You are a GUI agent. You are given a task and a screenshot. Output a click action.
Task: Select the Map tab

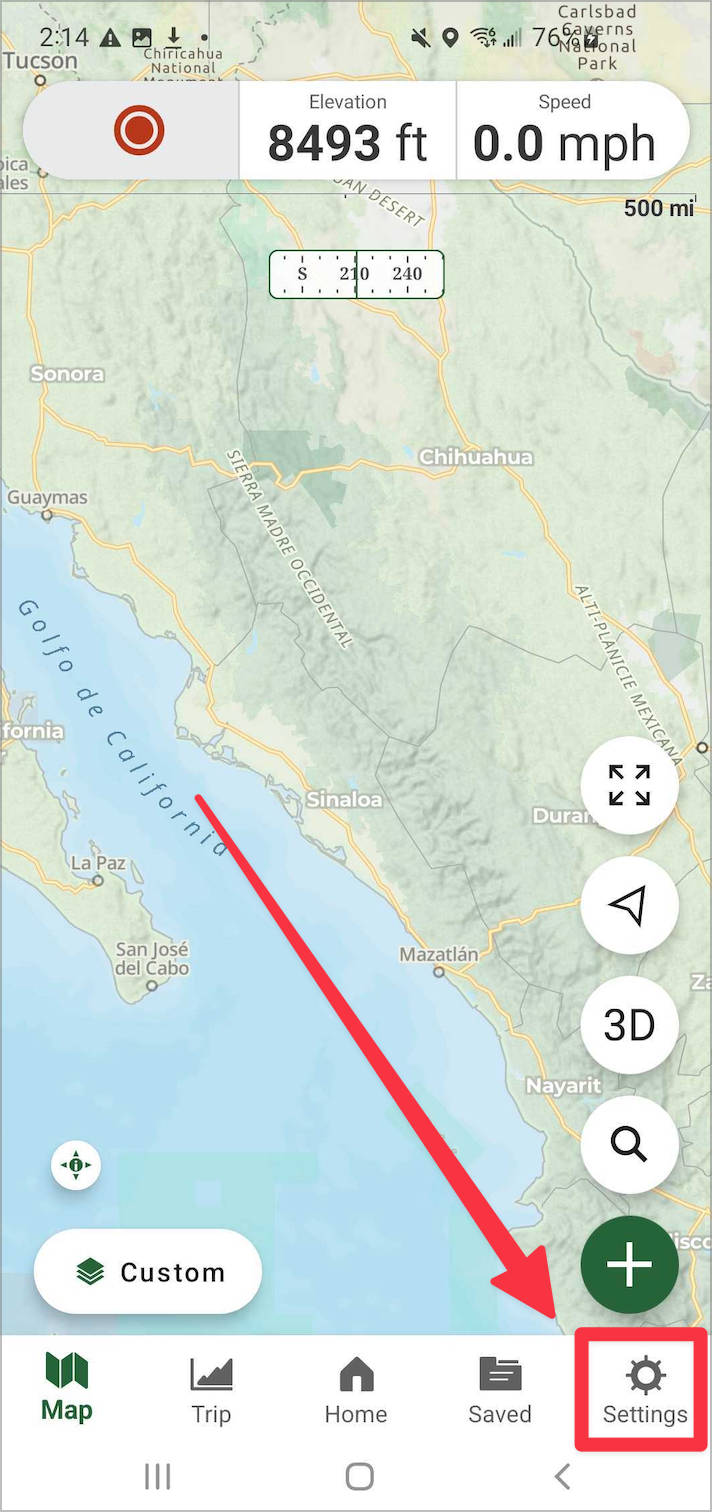point(67,1387)
